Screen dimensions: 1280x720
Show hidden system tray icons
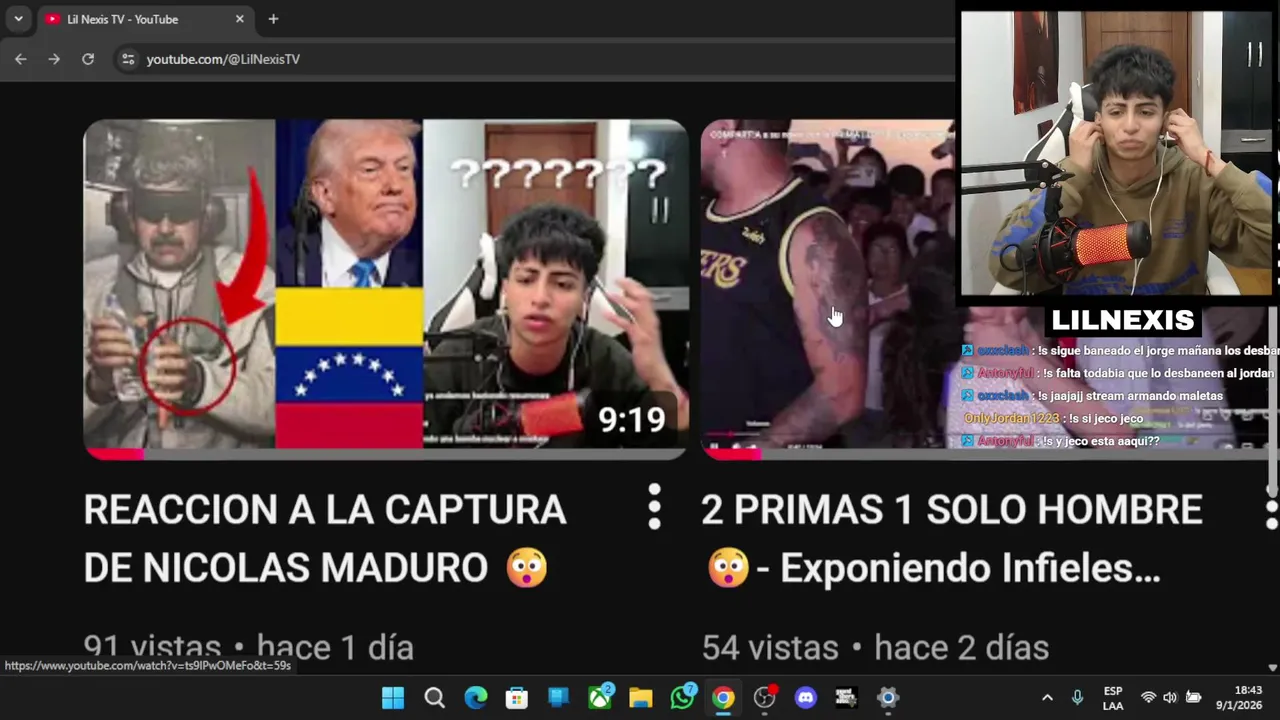coord(1047,698)
